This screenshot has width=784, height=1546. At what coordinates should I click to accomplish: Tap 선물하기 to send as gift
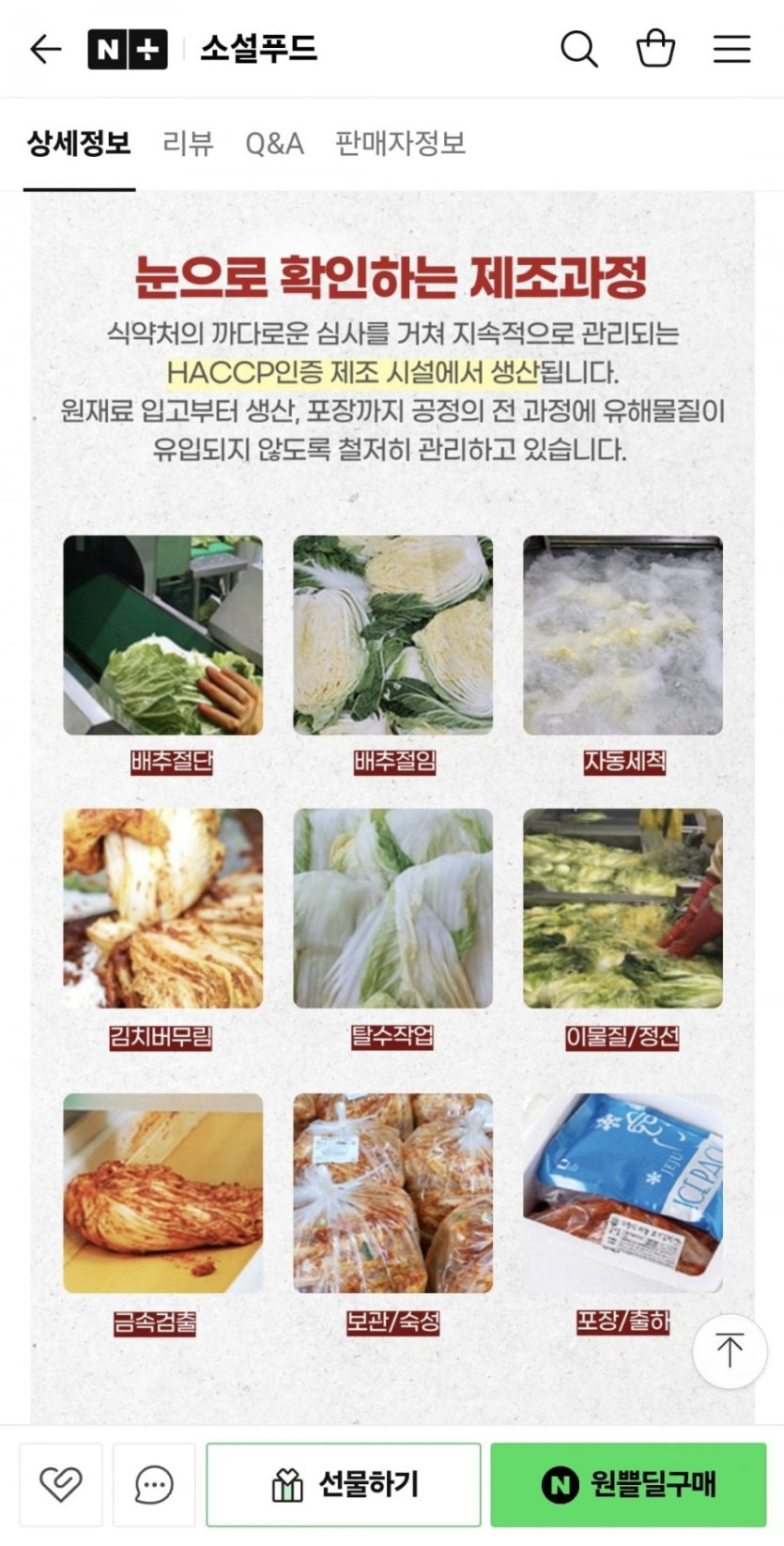pyautogui.click(x=344, y=1484)
